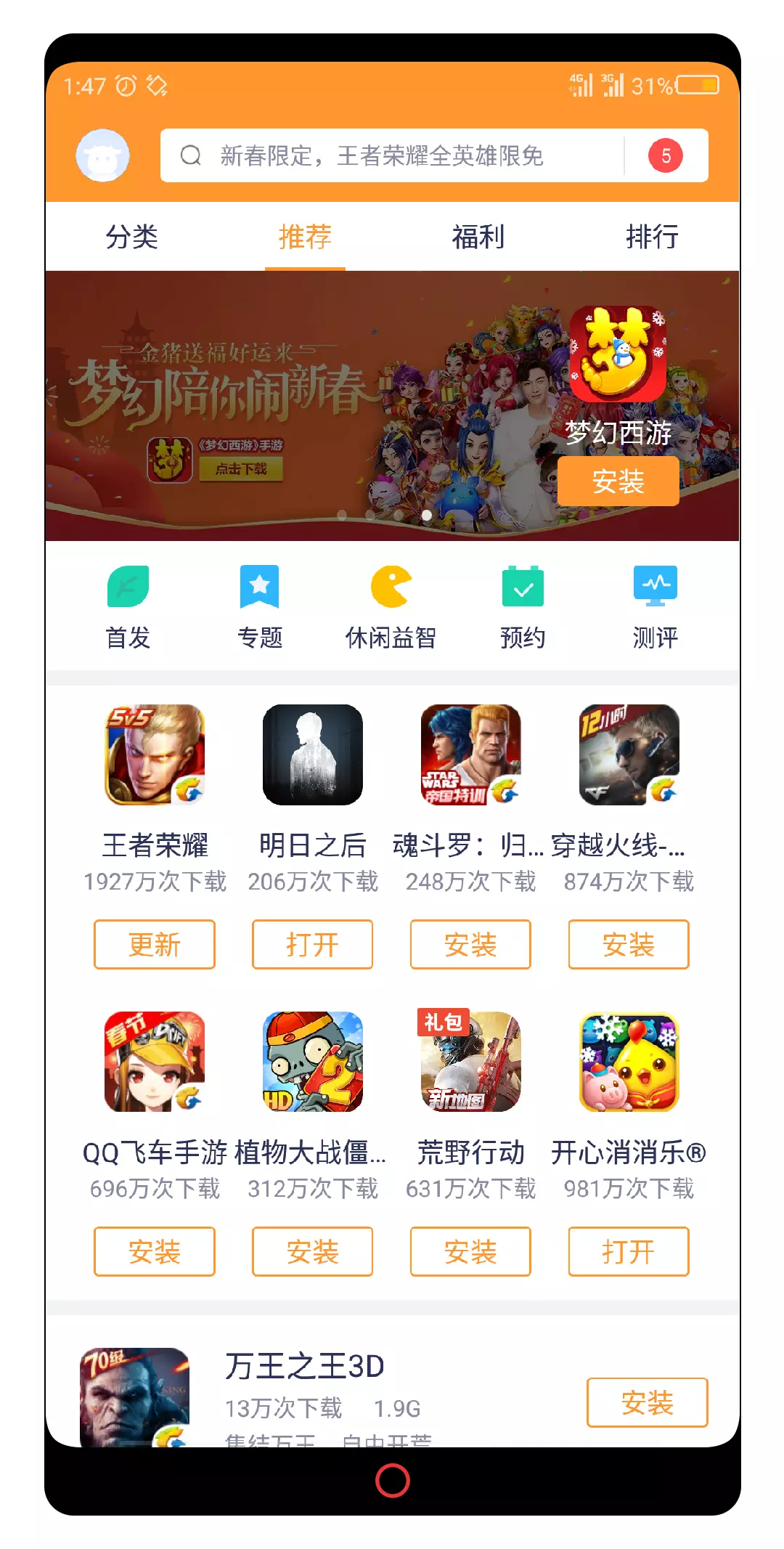Open the 首发 (first release) section icon
The height and width of the screenshot is (1549, 784).
[128, 590]
